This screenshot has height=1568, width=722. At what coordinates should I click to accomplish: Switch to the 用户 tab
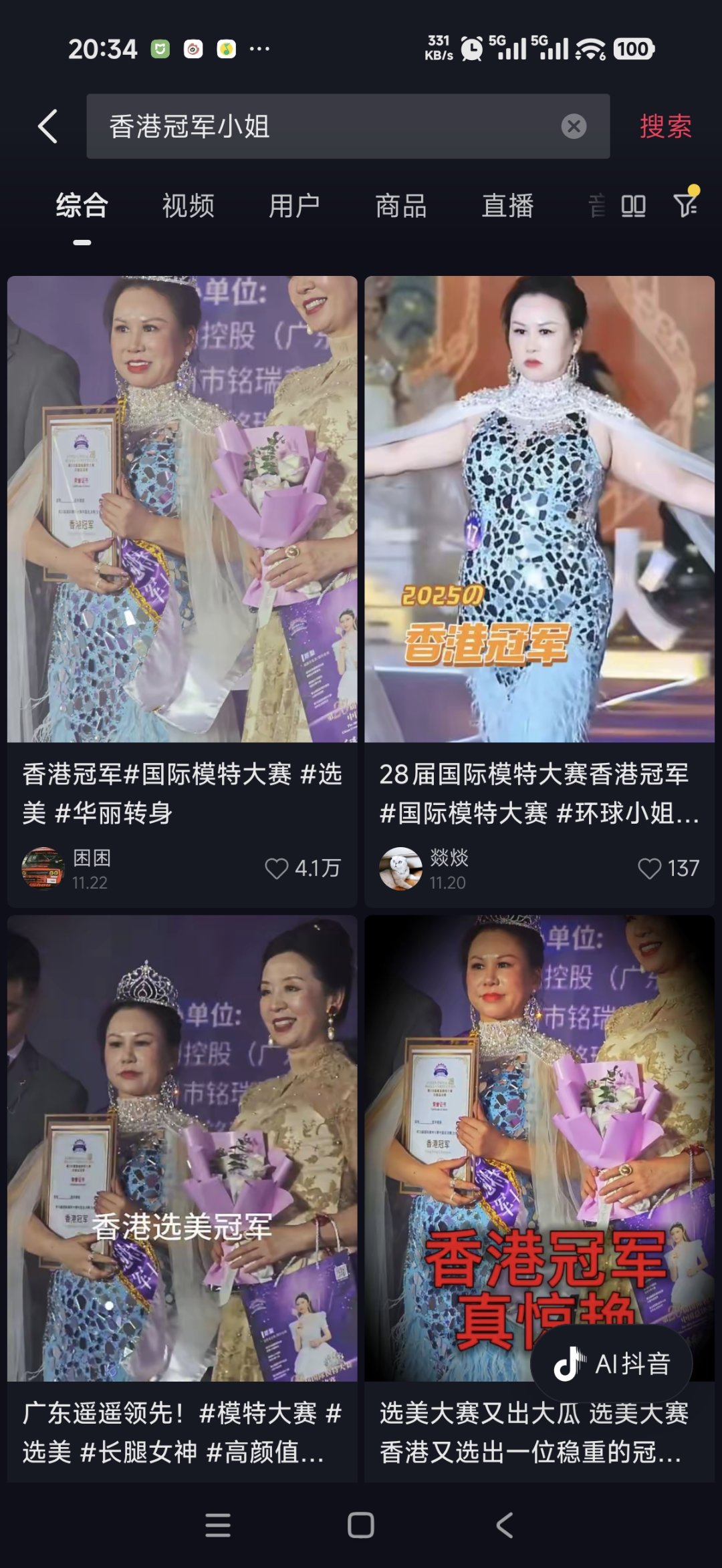click(294, 206)
